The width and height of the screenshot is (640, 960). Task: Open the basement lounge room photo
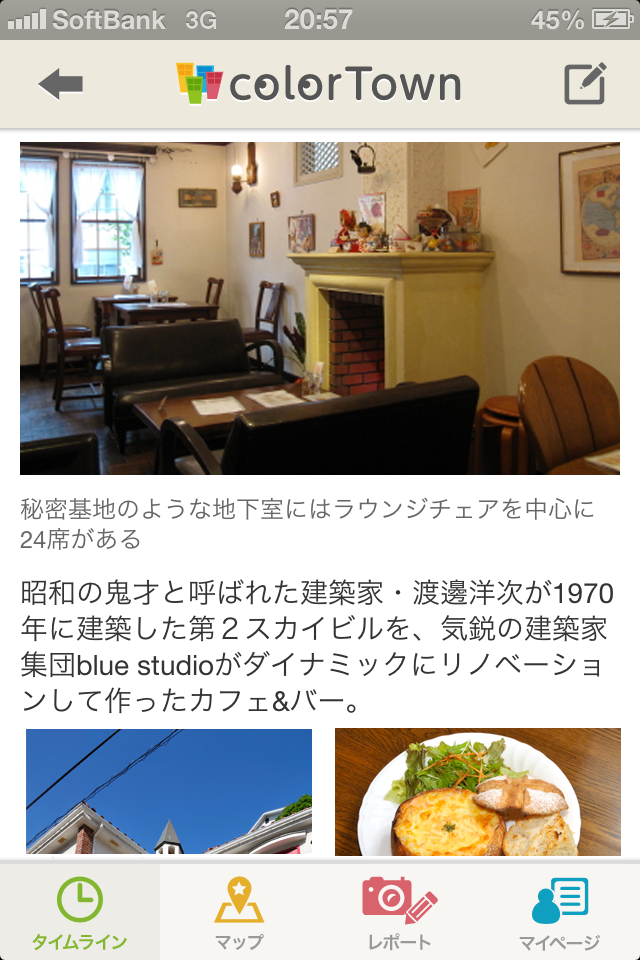coord(320,308)
